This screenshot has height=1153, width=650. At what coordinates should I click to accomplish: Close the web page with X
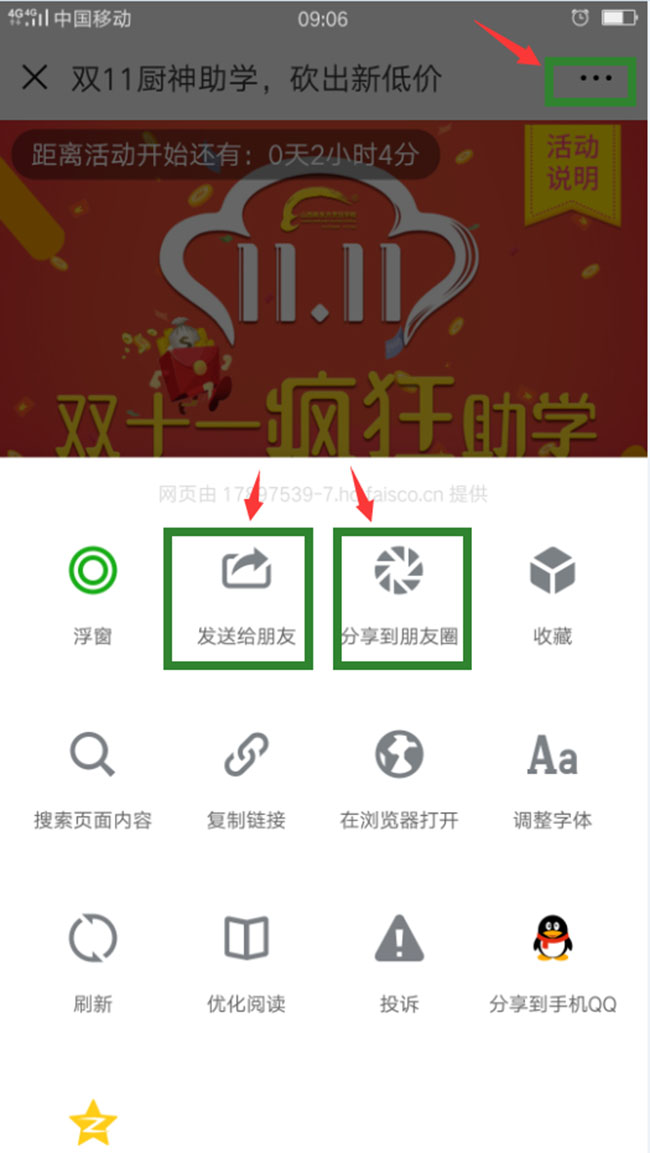coord(35,78)
